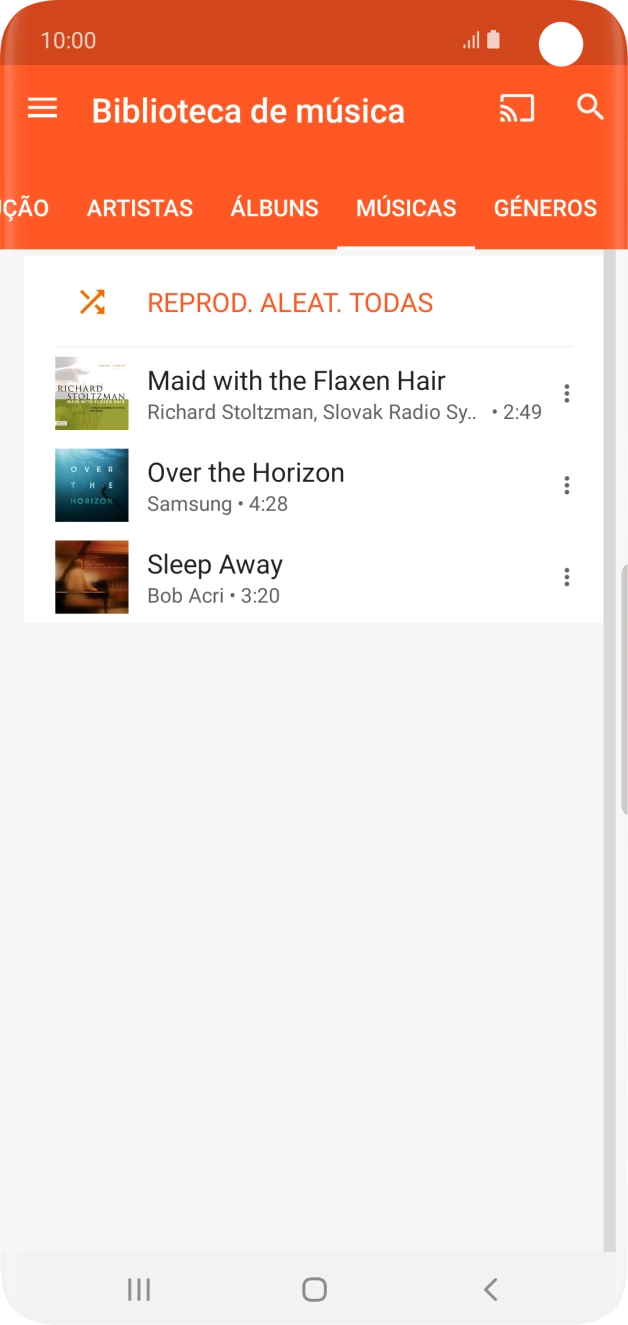Search the music library
Image resolution: width=628 pixels, height=1325 pixels.
(x=591, y=108)
